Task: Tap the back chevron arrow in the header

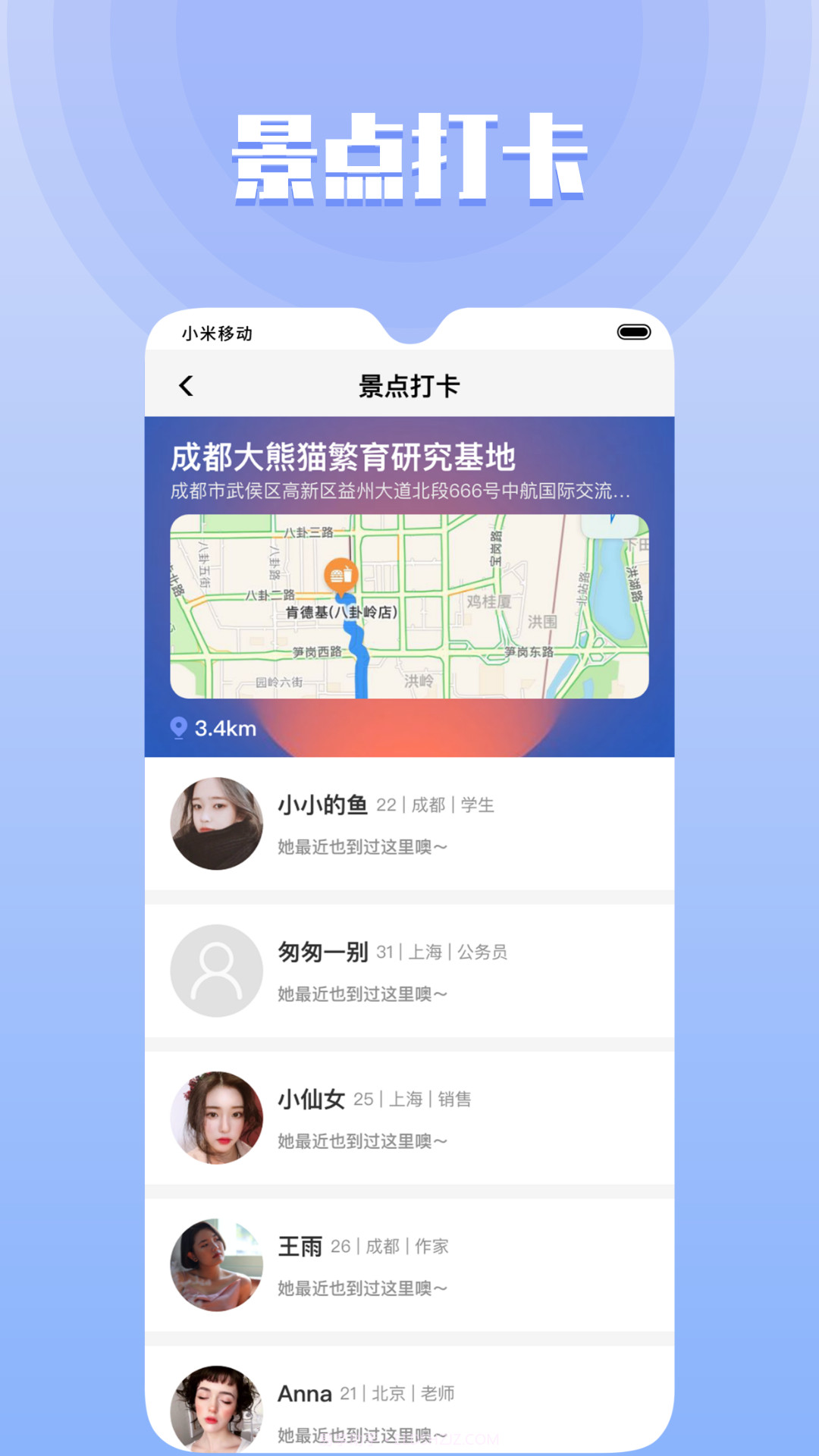Action: point(184,385)
